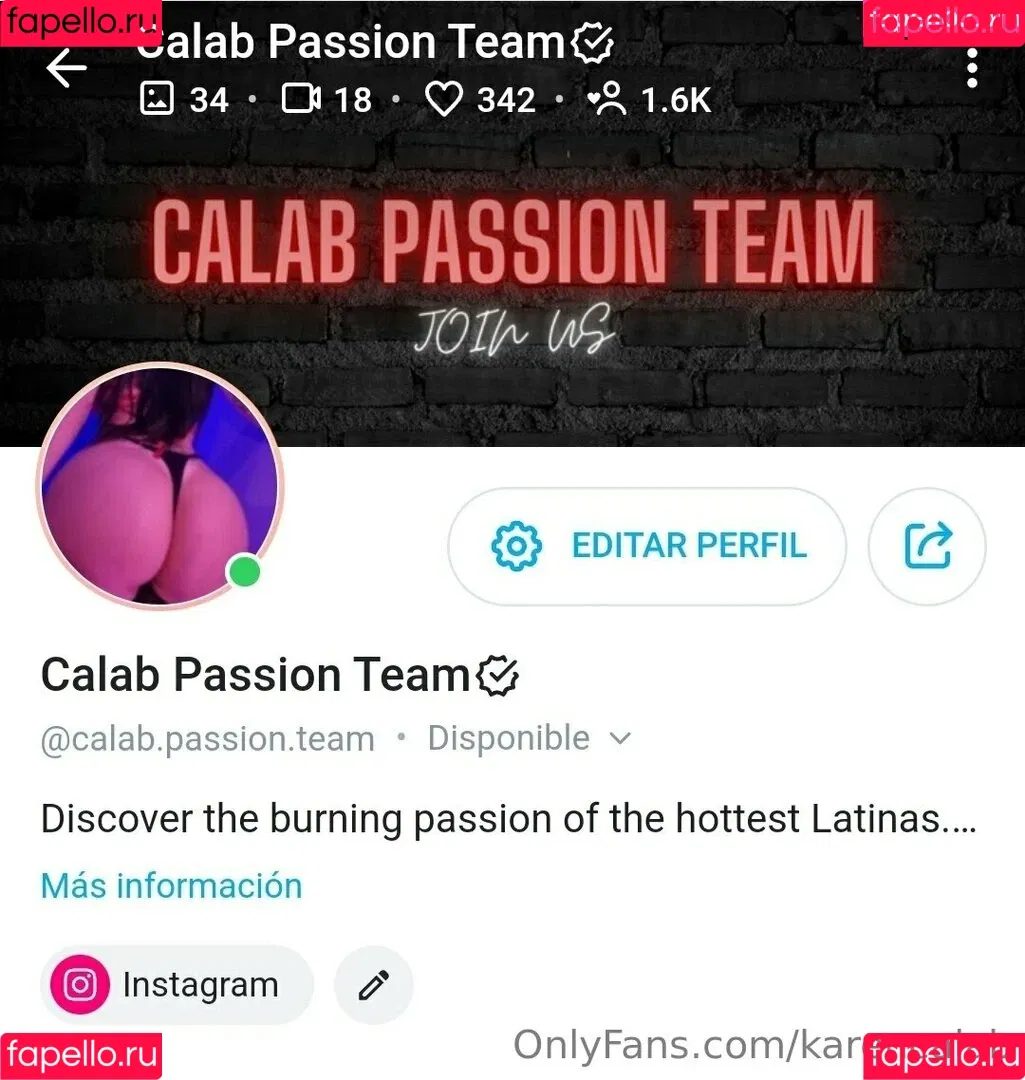Open the profile avatar picture
Viewport: 1025px width, 1080px height.
tap(160, 486)
